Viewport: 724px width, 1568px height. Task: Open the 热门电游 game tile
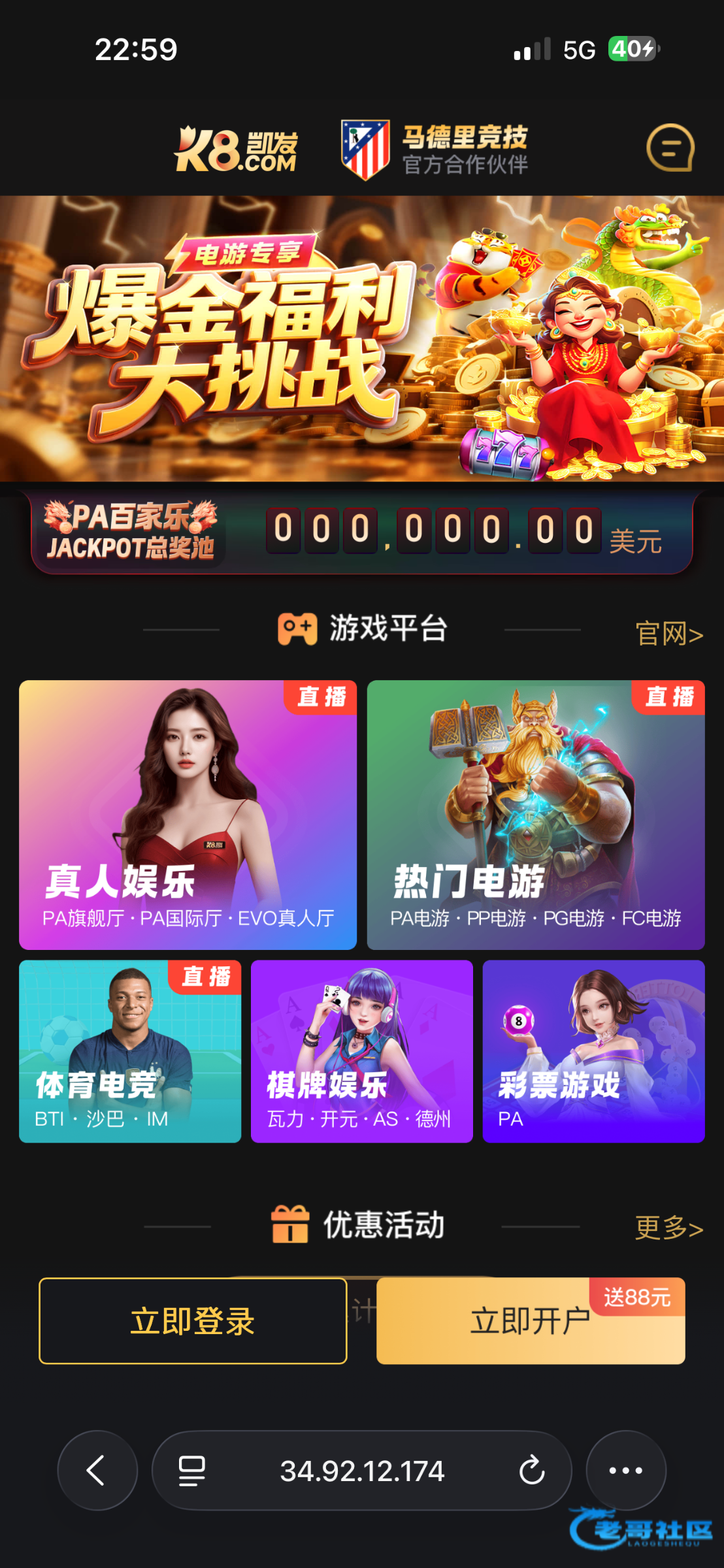click(535, 814)
